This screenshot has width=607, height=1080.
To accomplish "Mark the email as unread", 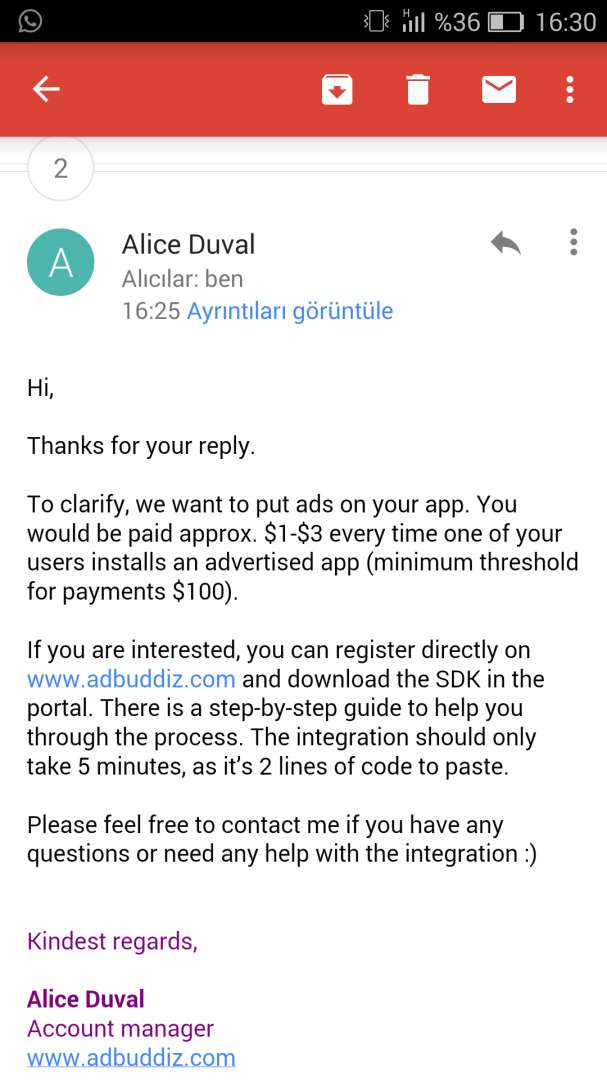I will pyautogui.click(x=499, y=90).
